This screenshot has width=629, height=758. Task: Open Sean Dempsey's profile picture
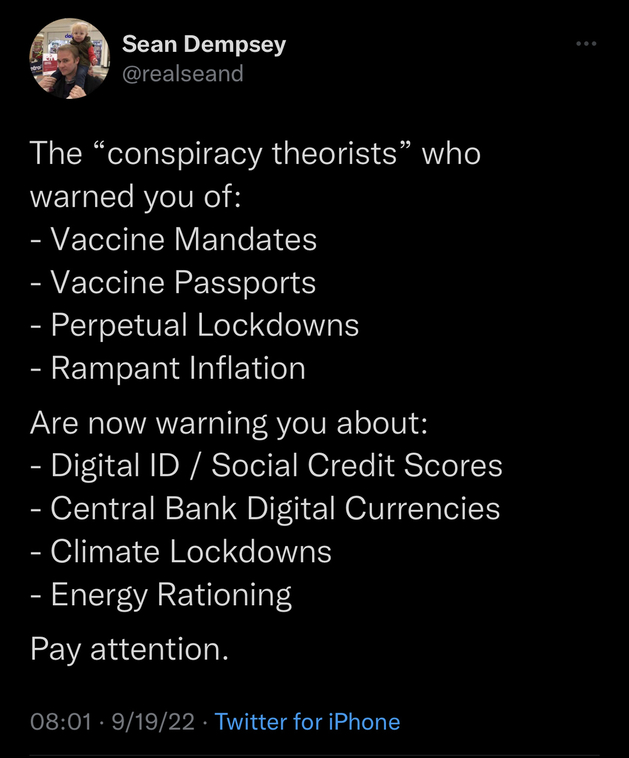67,60
